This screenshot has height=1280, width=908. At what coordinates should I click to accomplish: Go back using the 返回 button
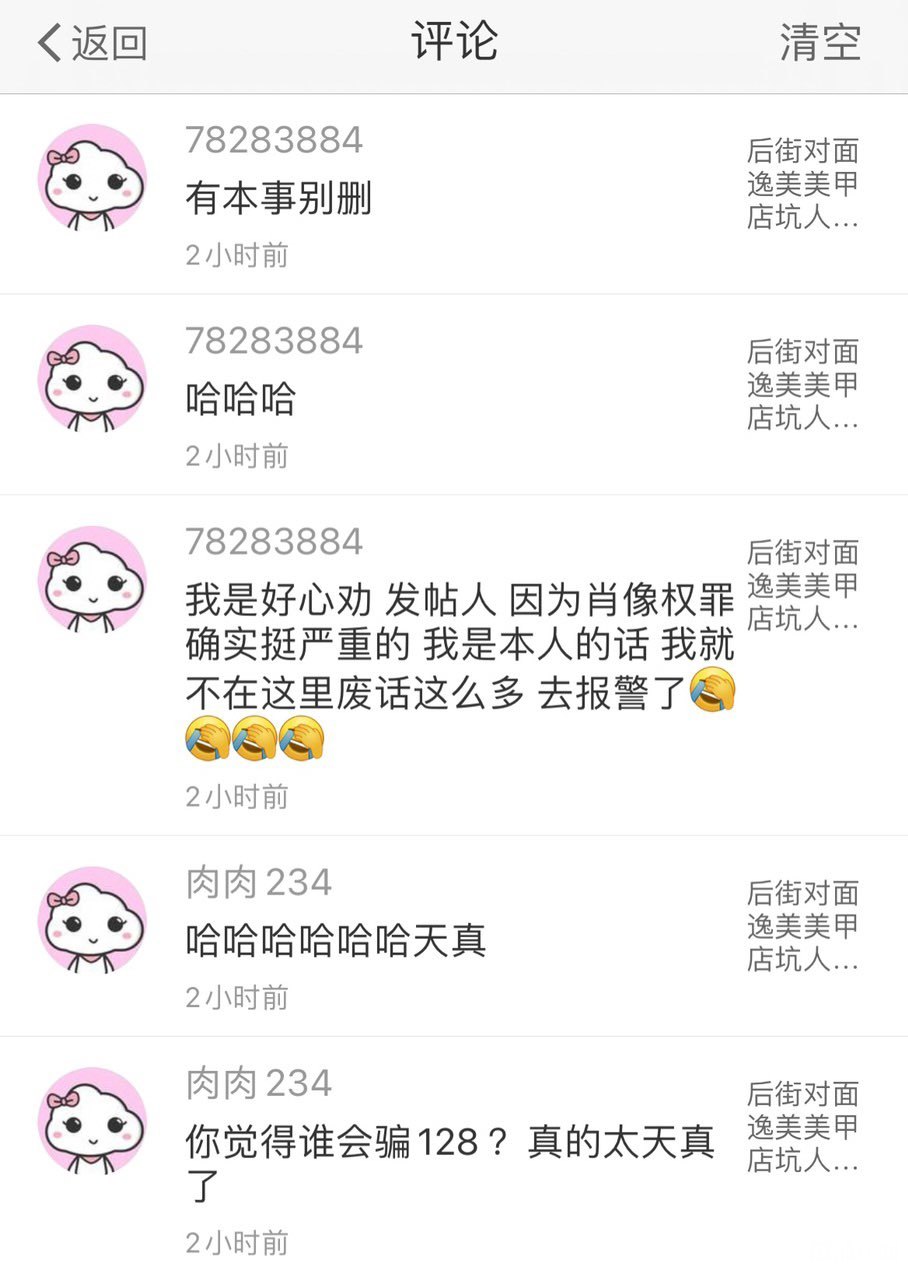(92, 44)
